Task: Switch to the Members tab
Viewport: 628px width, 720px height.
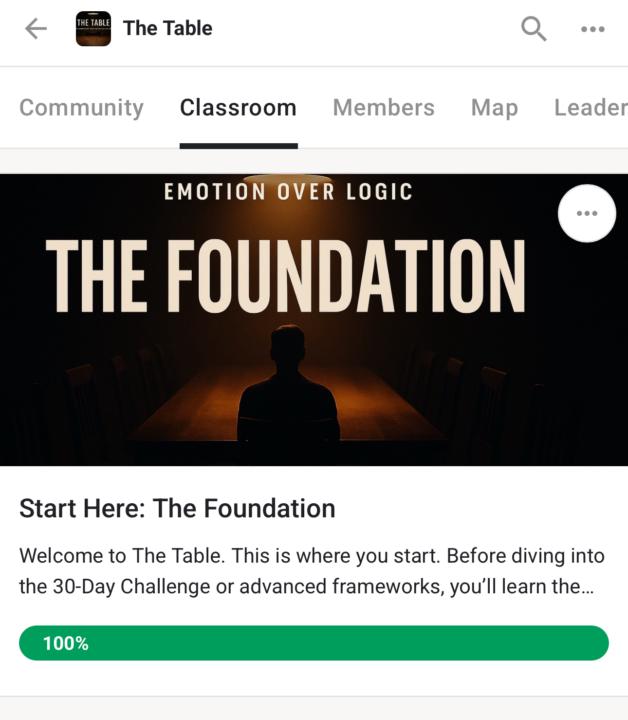Action: pos(384,108)
